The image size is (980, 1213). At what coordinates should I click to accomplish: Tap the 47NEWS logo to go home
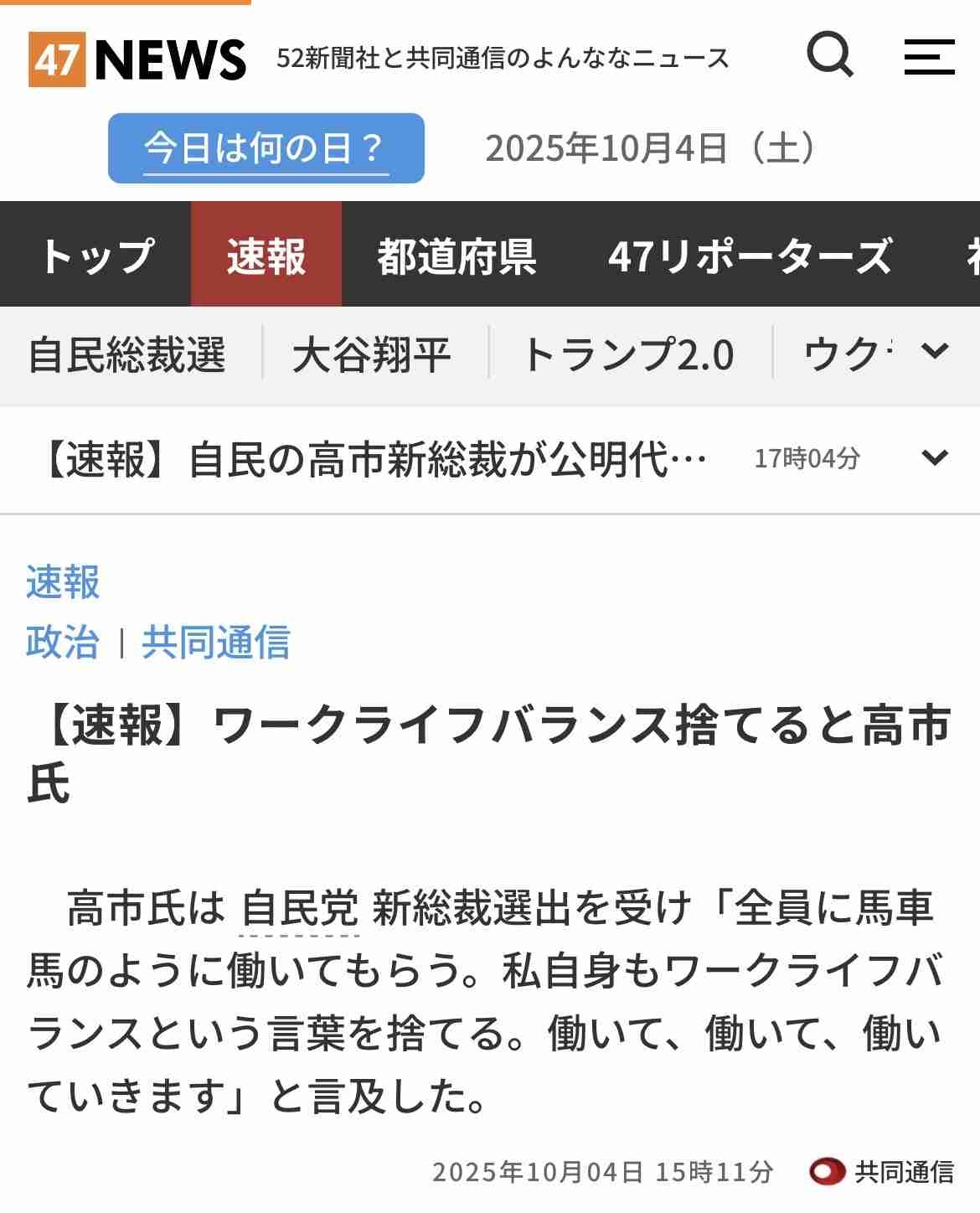137,59
